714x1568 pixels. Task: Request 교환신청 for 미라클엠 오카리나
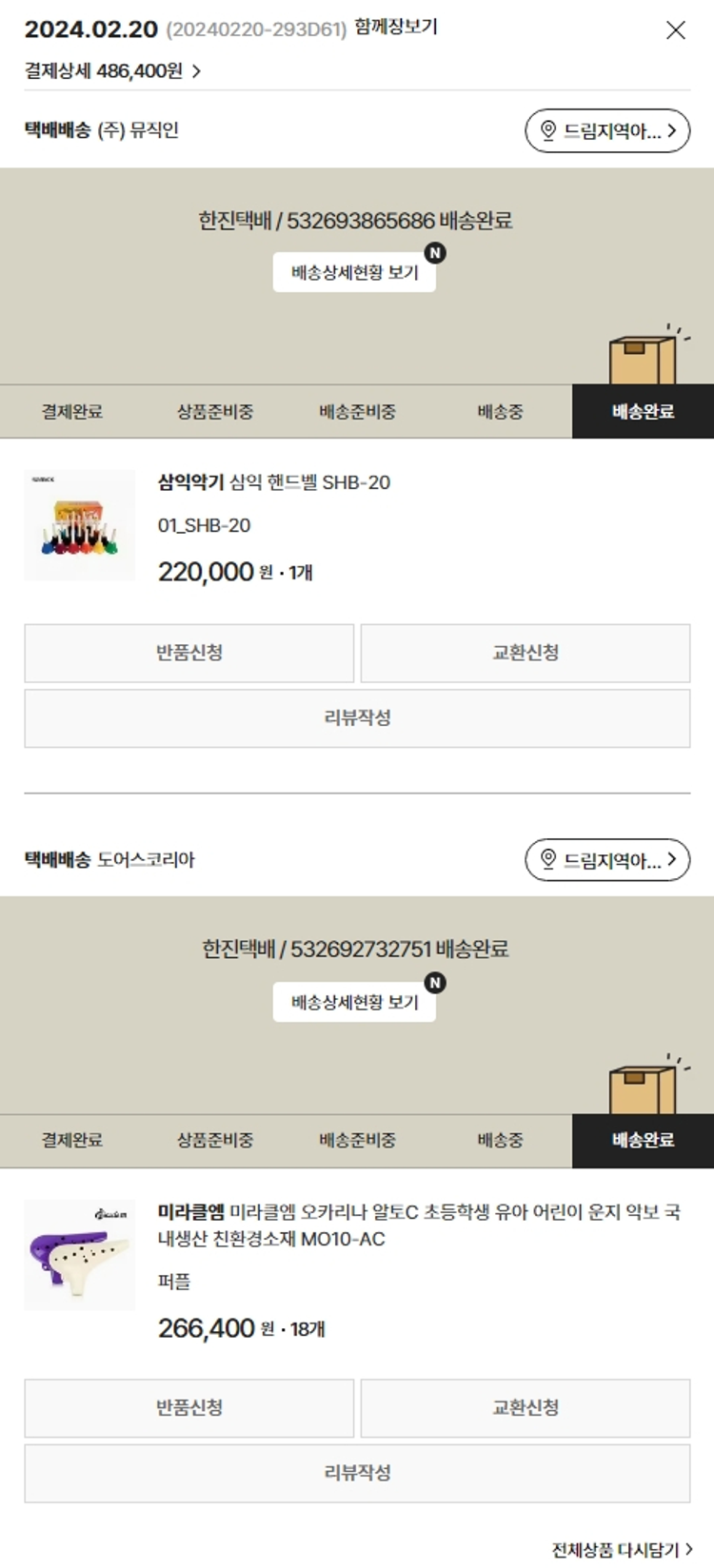[x=525, y=1407]
